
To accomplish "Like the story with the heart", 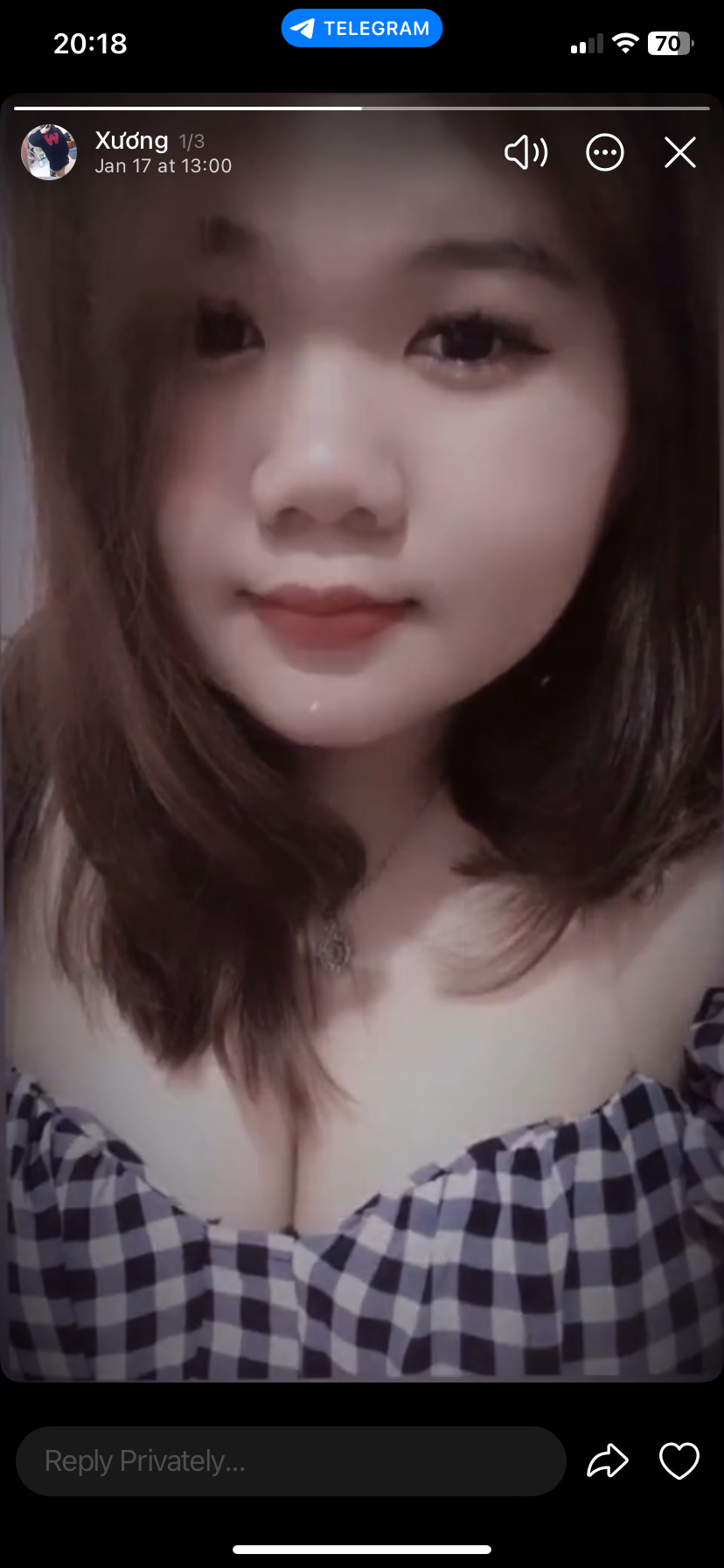I will (x=679, y=1460).
